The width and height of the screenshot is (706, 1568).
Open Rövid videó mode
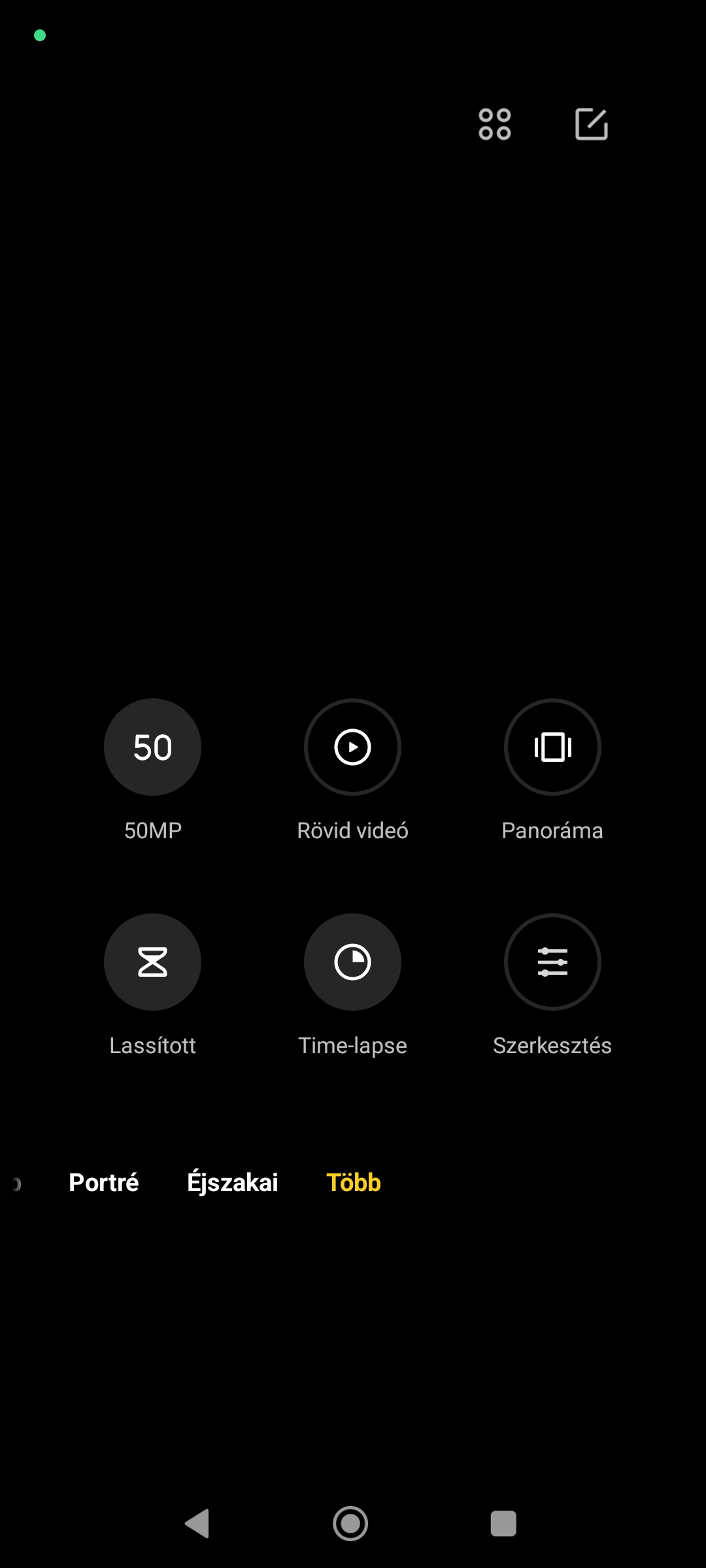[x=352, y=747]
